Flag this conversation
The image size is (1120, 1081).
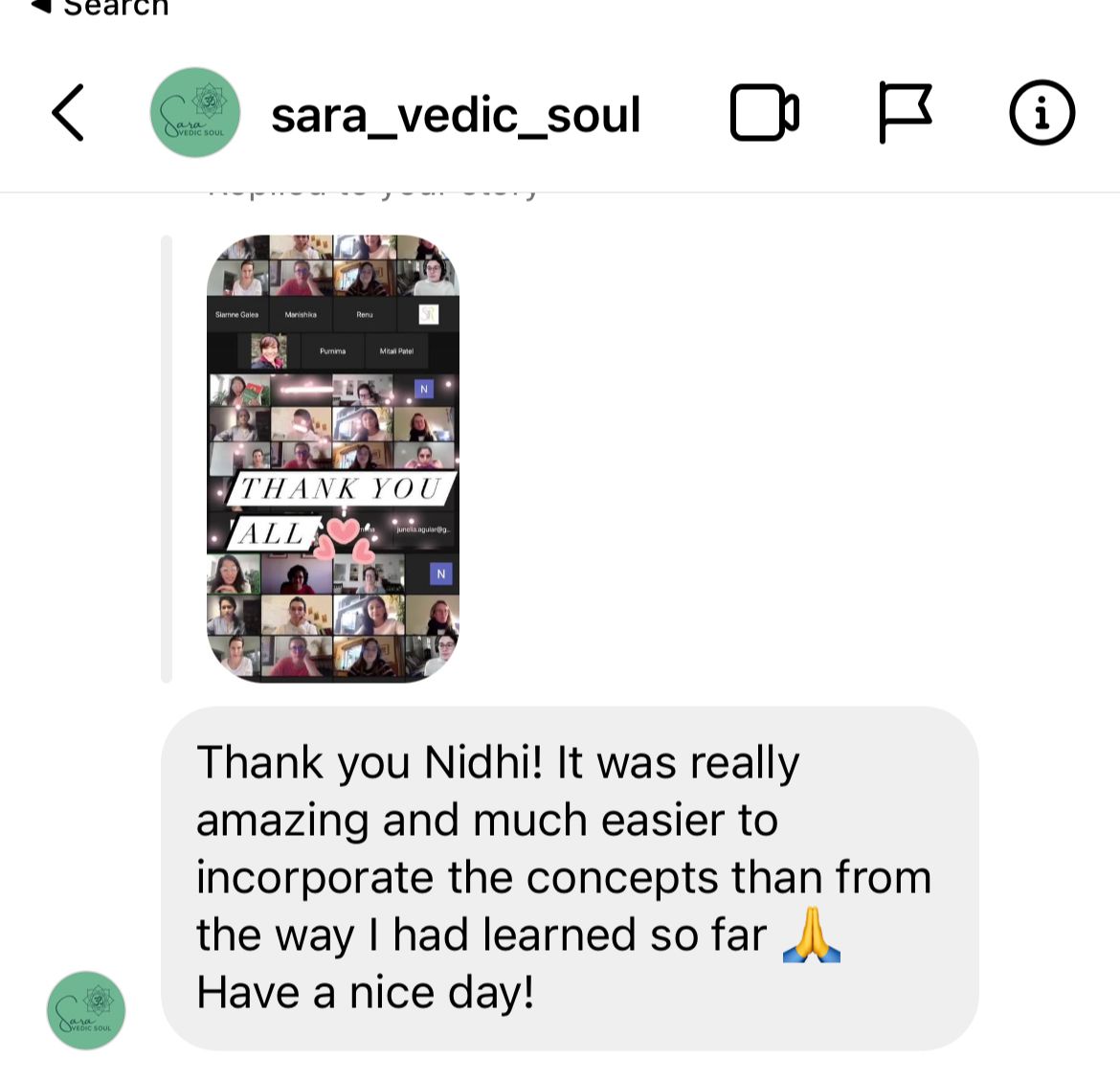pyautogui.click(x=904, y=113)
